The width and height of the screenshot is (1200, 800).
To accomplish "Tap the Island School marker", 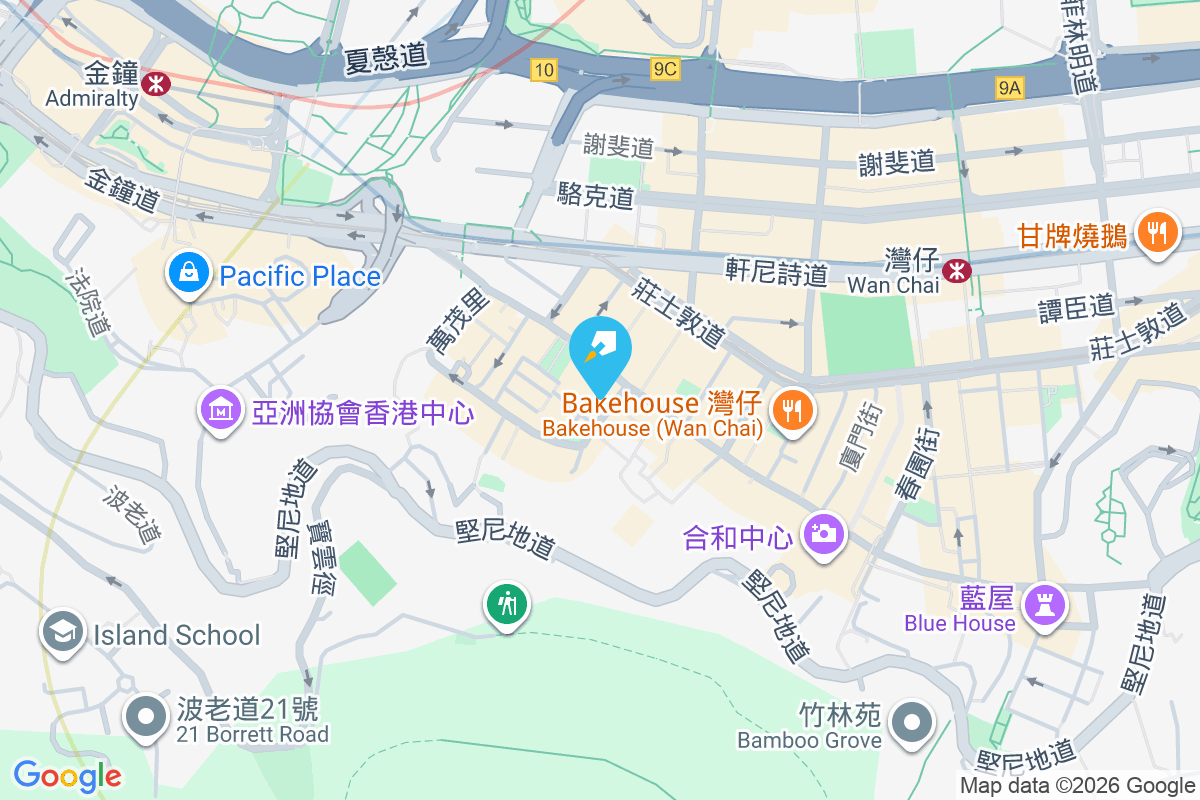I will pyautogui.click(x=63, y=631).
